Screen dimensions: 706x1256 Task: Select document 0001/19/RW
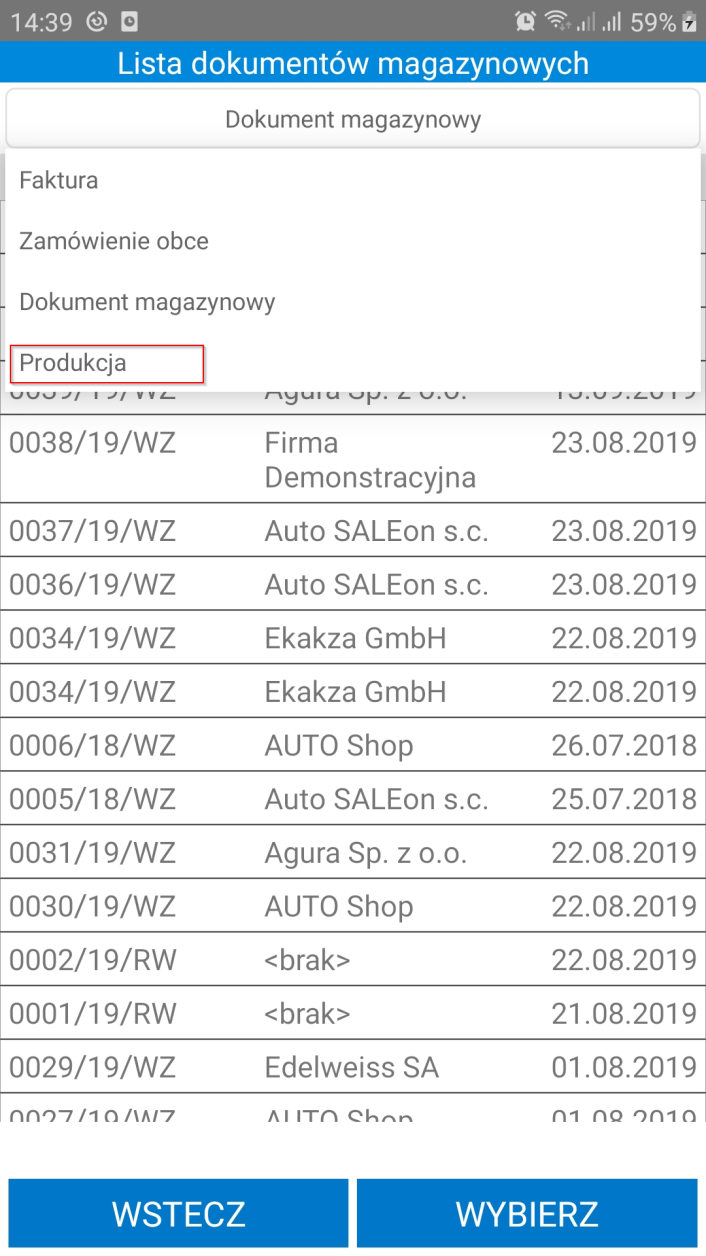352,1015
